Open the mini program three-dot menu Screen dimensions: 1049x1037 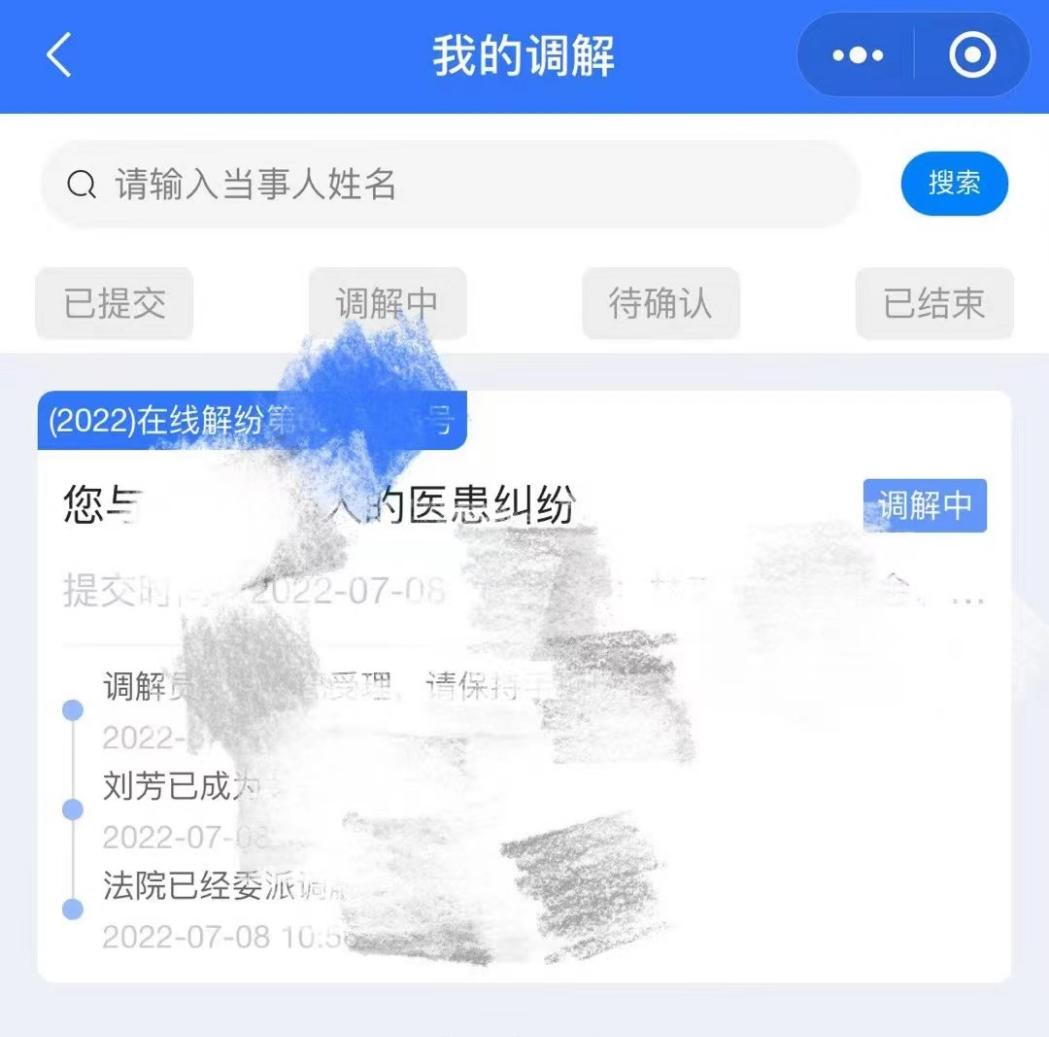coord(858,56)
